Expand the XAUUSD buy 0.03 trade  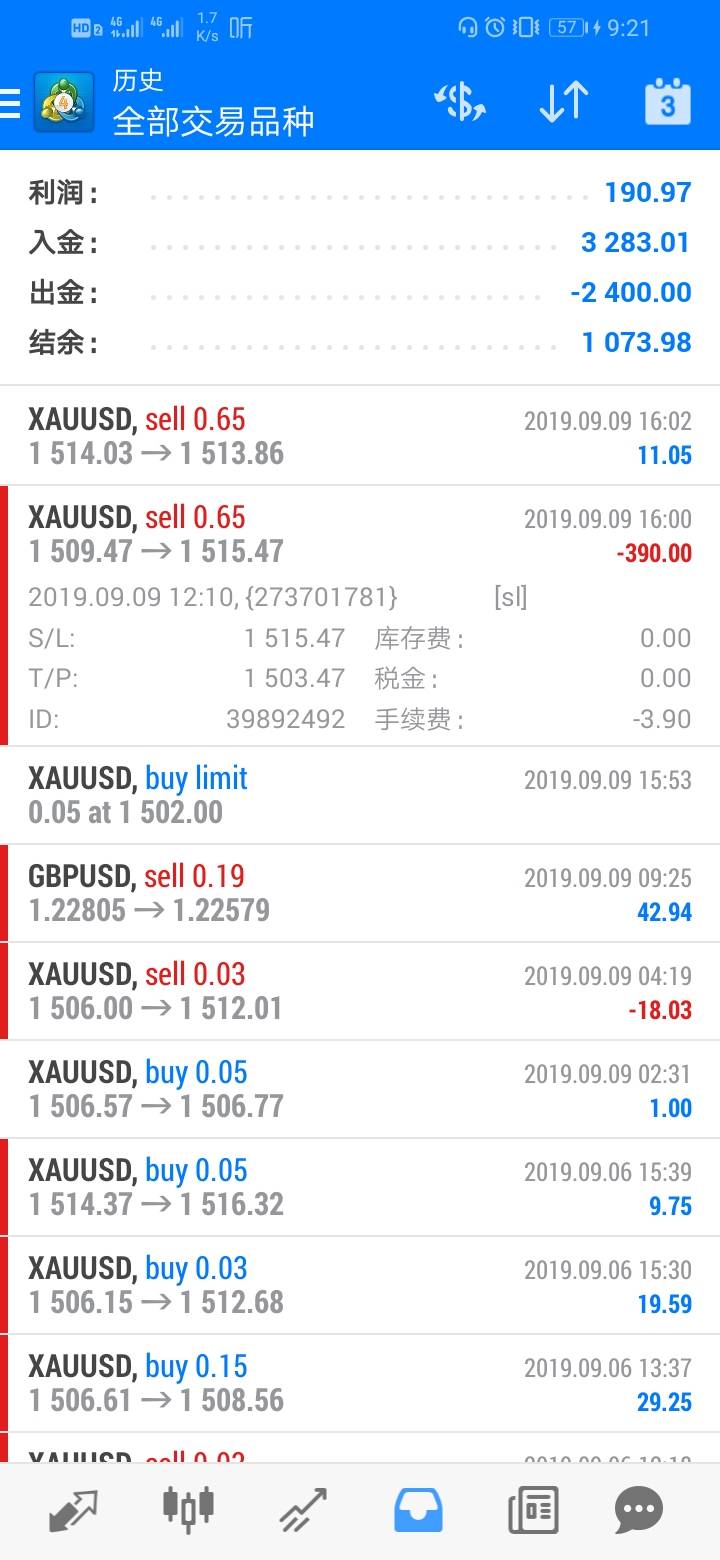click(x=360, y=1285)
